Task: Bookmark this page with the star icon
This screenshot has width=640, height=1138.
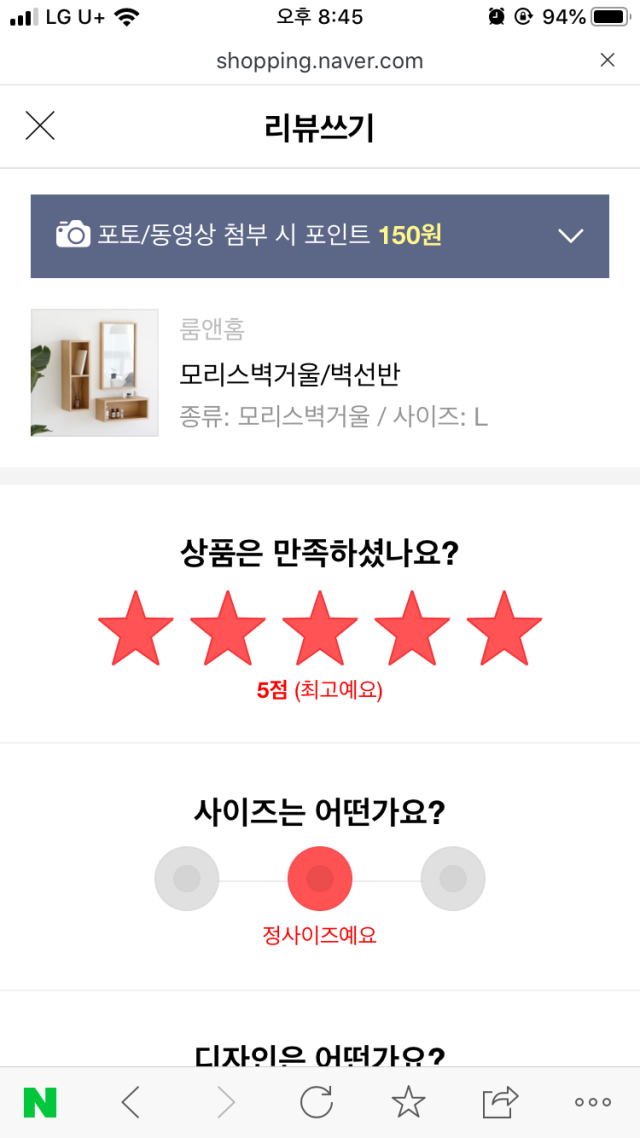Action: point(409,1102)
